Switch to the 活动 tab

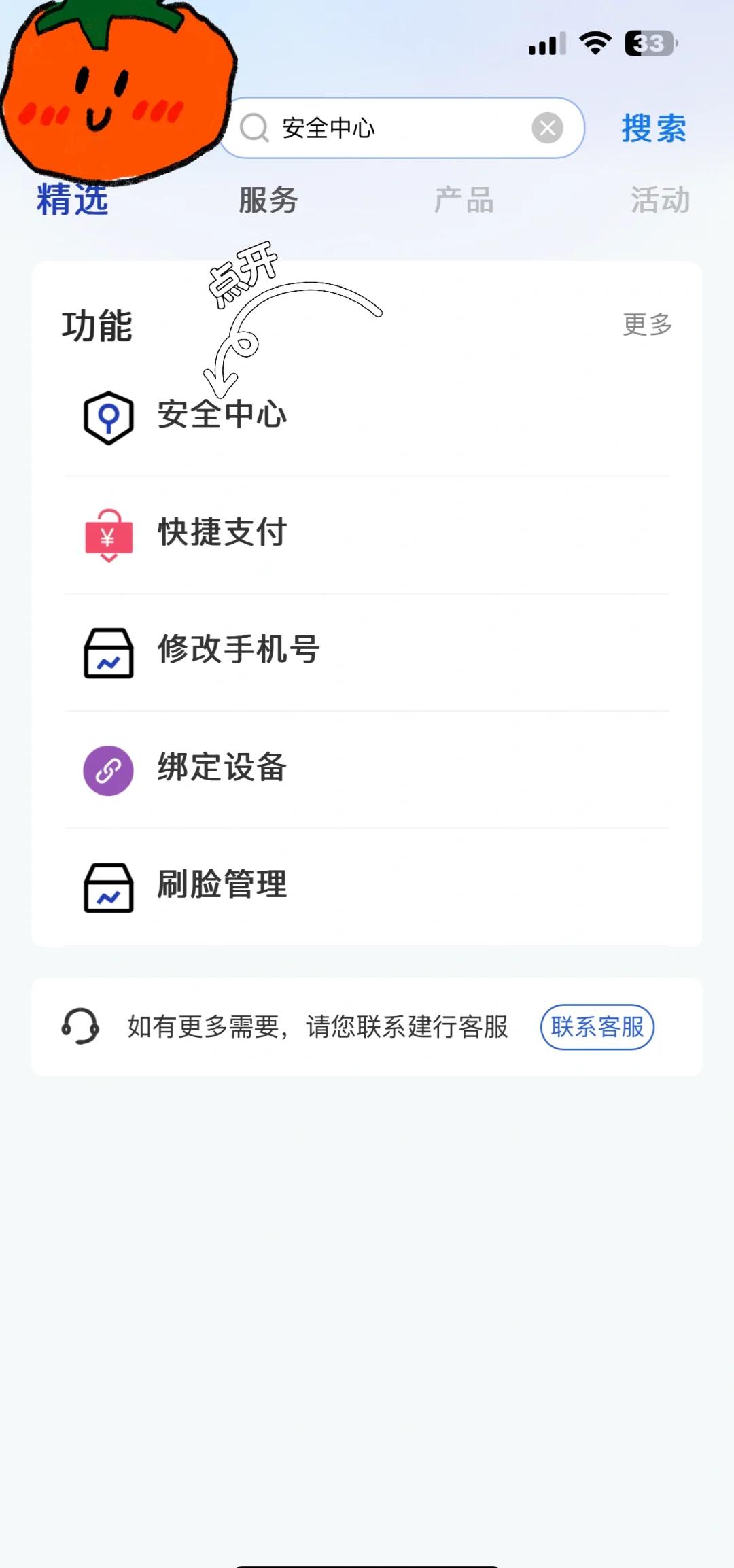click(x=659, y=200)
